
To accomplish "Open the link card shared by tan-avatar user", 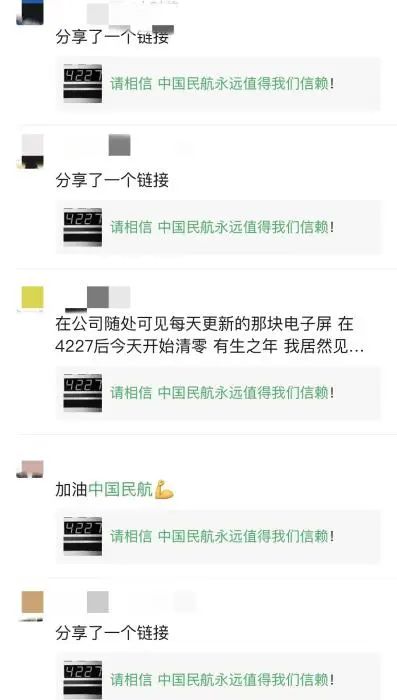I will 218,677.
